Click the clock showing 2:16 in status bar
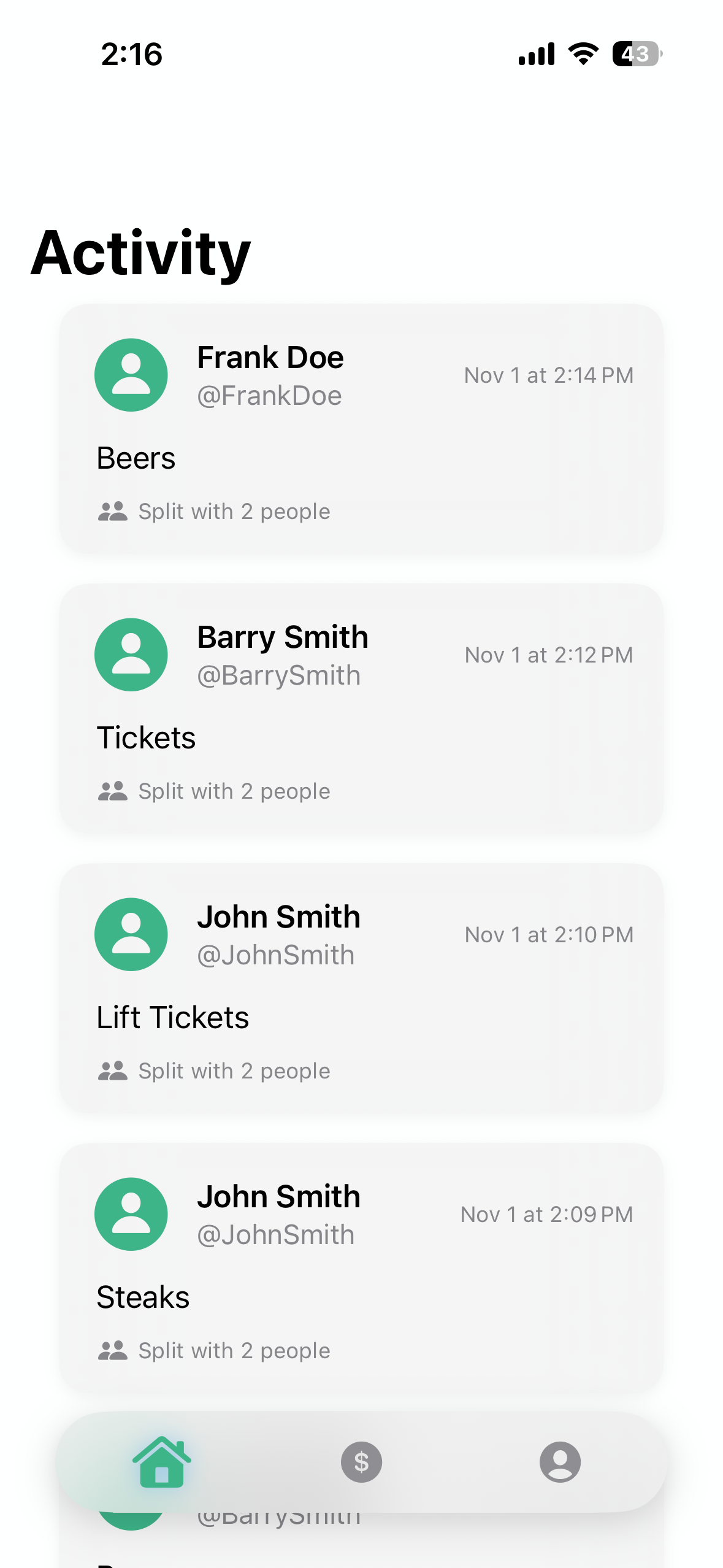Screen dimensions: 723x1568 [131, 55]
